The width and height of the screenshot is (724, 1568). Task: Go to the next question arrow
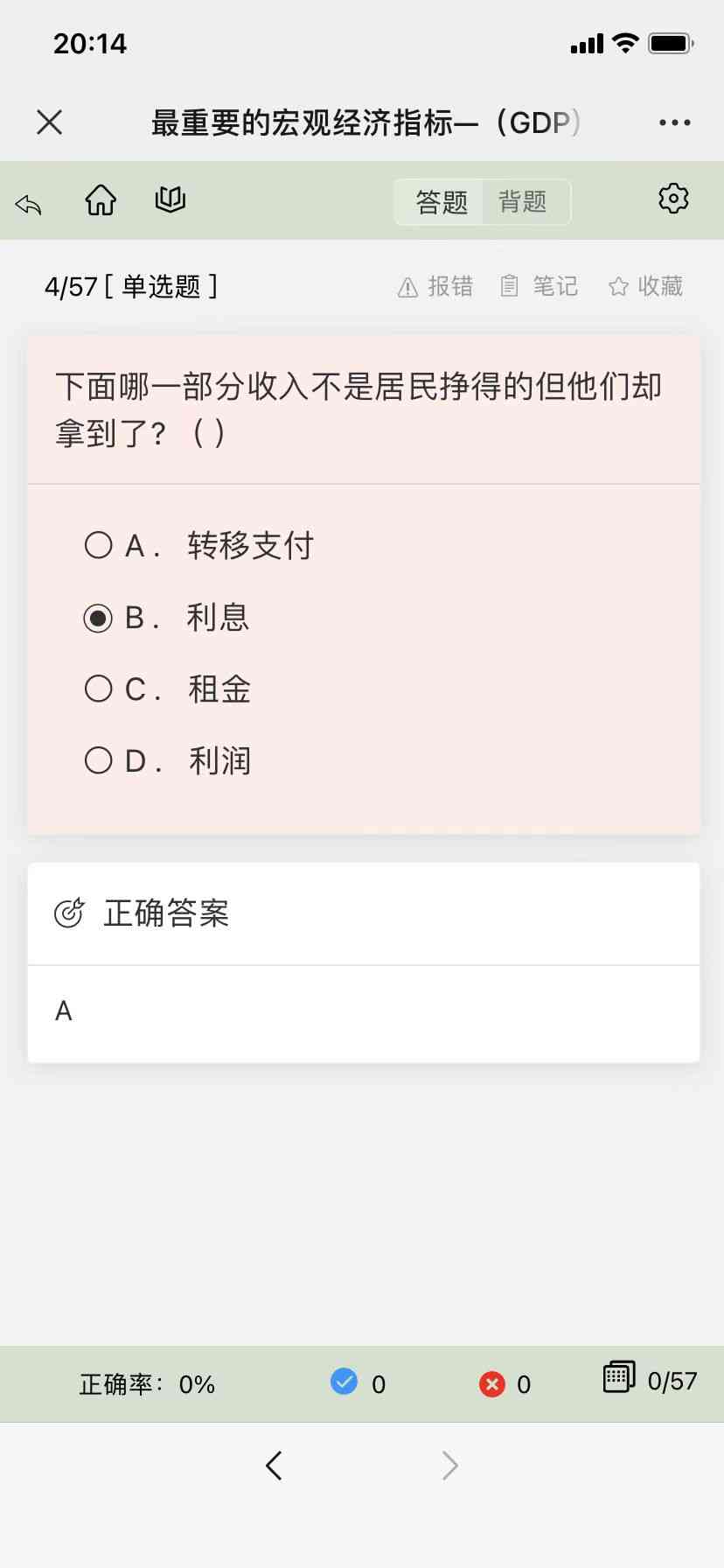pyautogui.click(x=449, y=1465)
